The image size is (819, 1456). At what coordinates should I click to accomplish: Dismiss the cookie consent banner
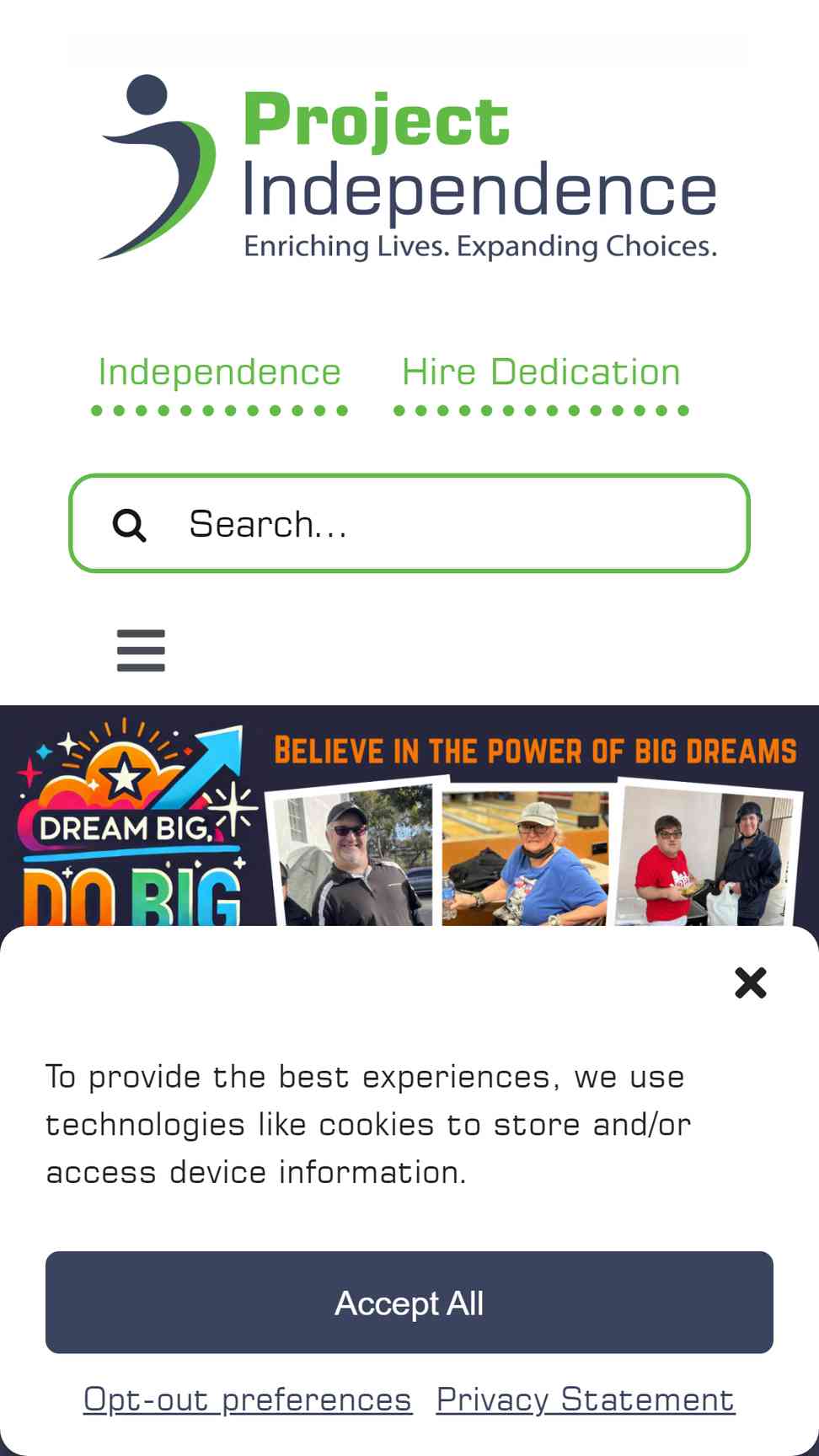tap(750, 982)
